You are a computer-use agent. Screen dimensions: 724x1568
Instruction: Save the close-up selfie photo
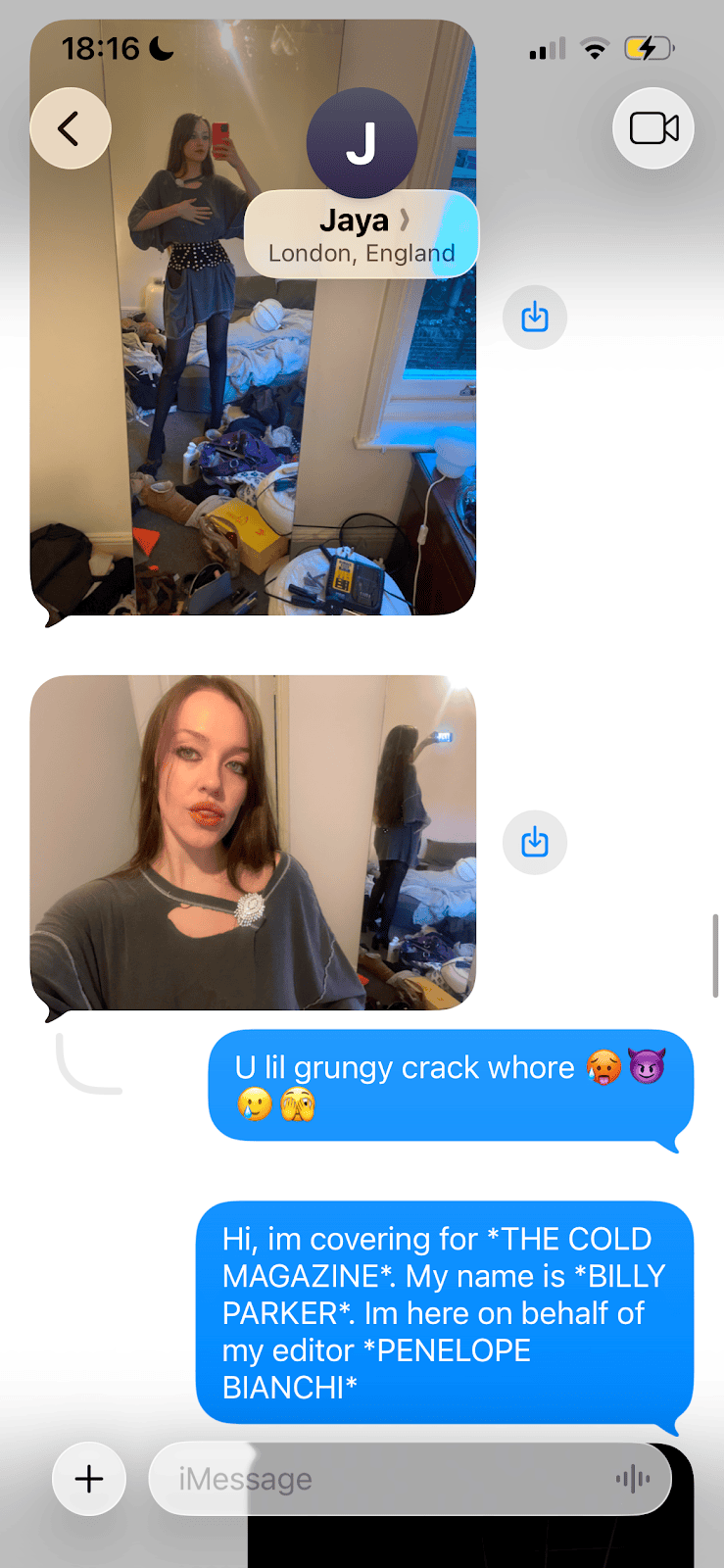click(534, 842)
